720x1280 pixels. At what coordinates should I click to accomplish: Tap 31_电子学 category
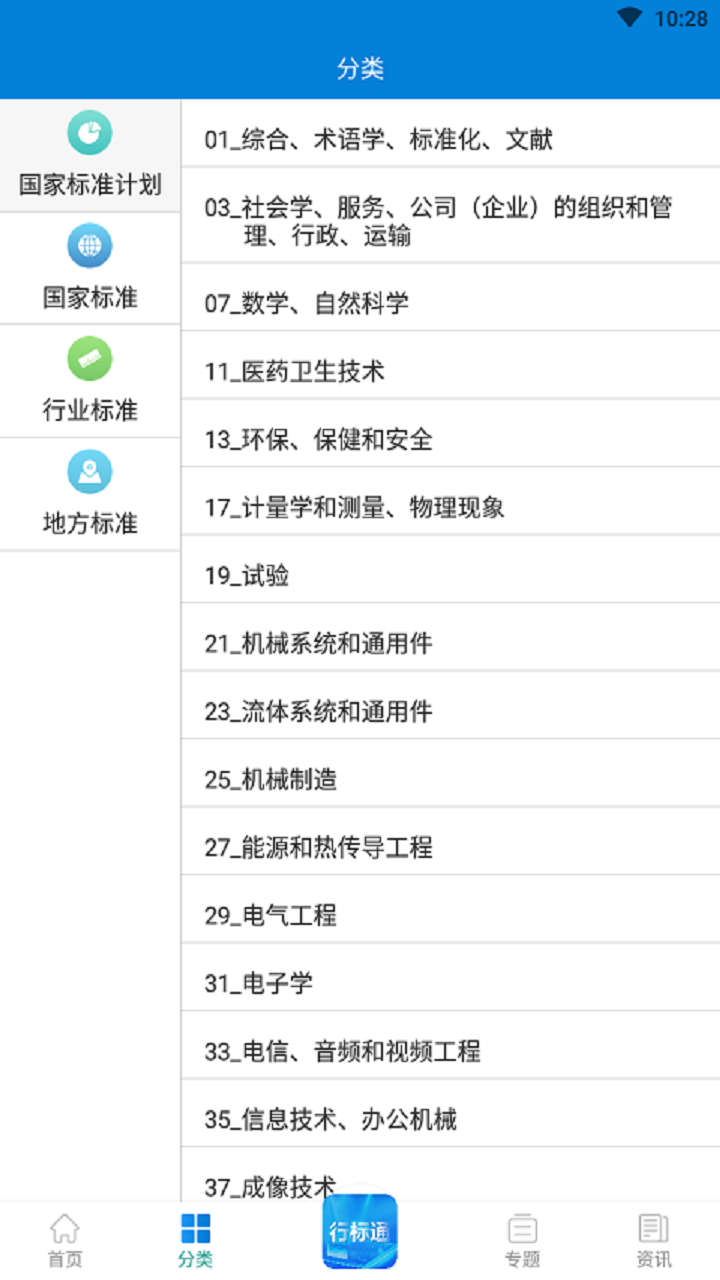[x=450, y=983]
